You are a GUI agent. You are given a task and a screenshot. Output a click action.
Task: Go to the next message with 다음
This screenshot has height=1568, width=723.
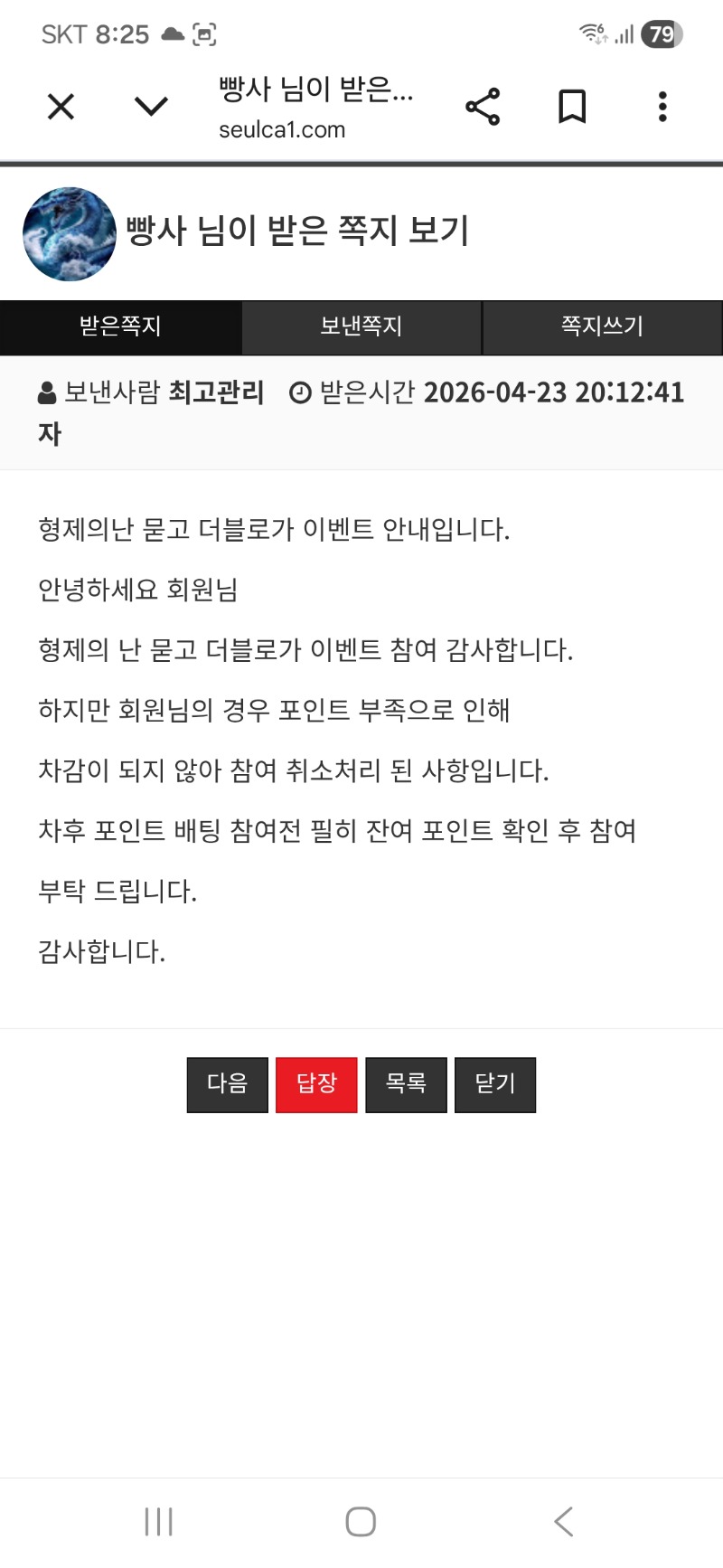pyautogui.click(x=228, y=1084)
